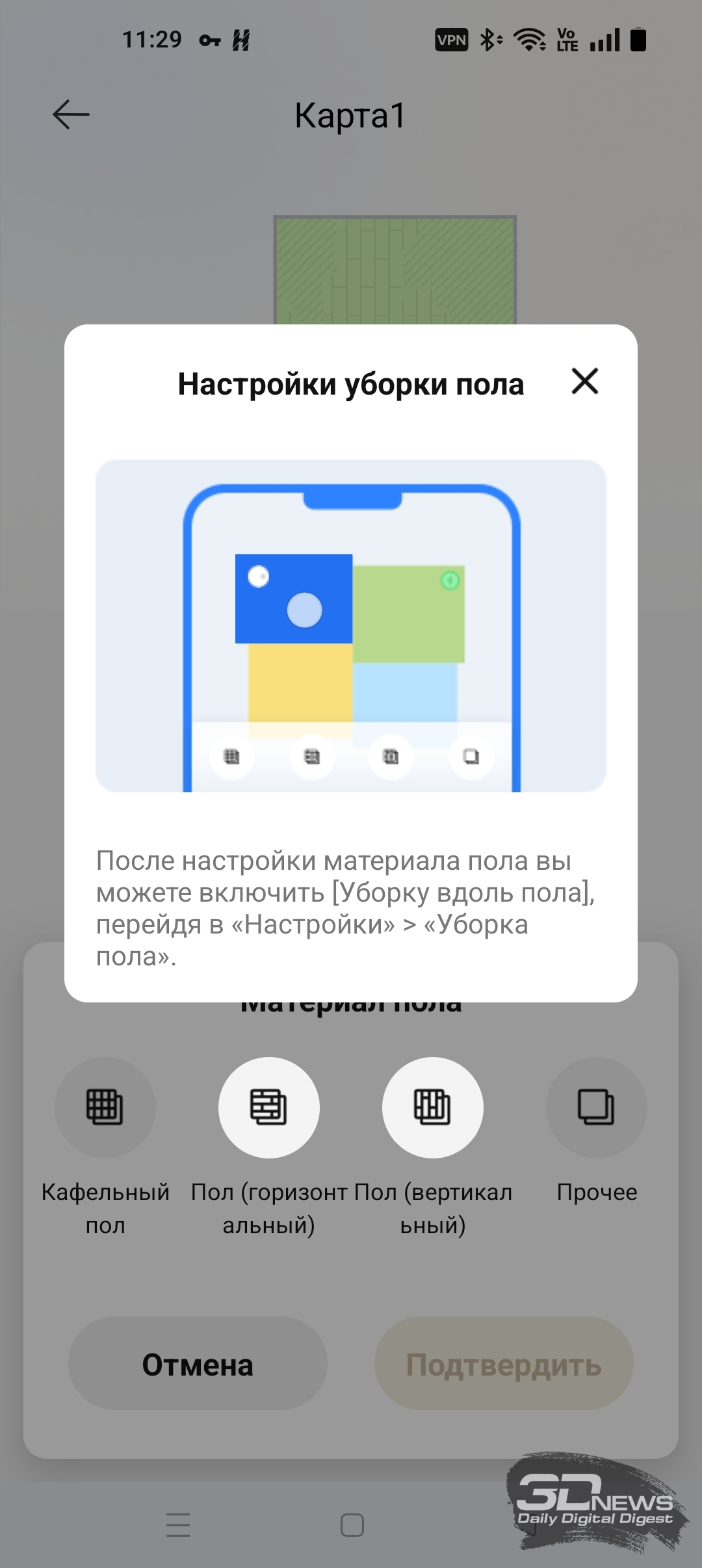Choose Пол (горизонтальный) material option
This screenshot has width=702, height=1568.
[268, 1108]
